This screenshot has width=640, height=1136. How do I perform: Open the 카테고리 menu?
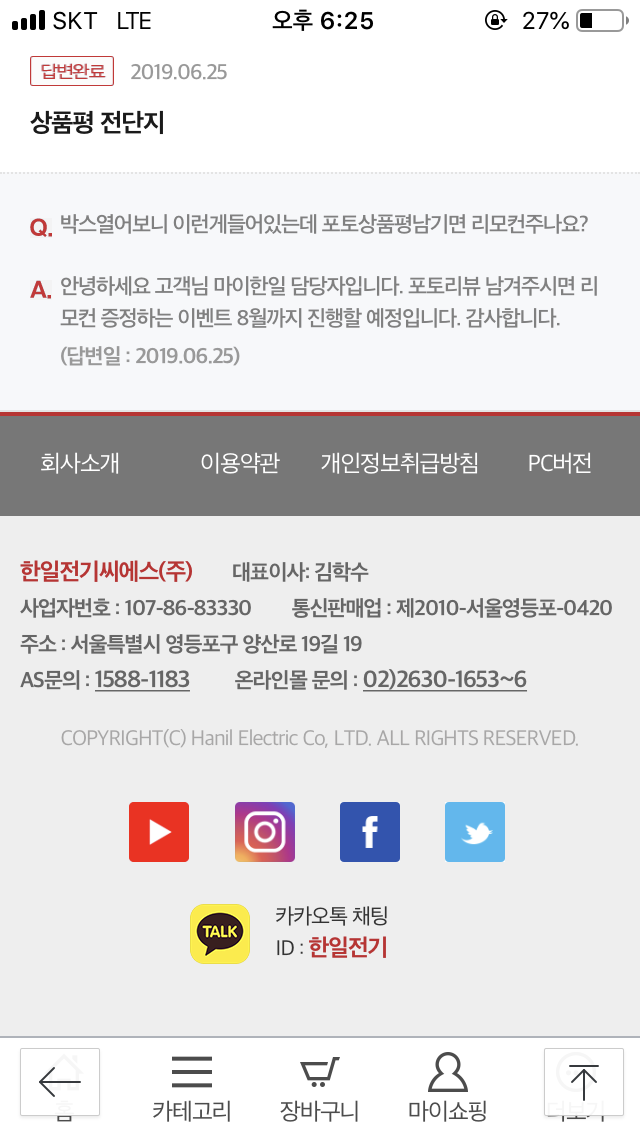(x=192, y=1087)
